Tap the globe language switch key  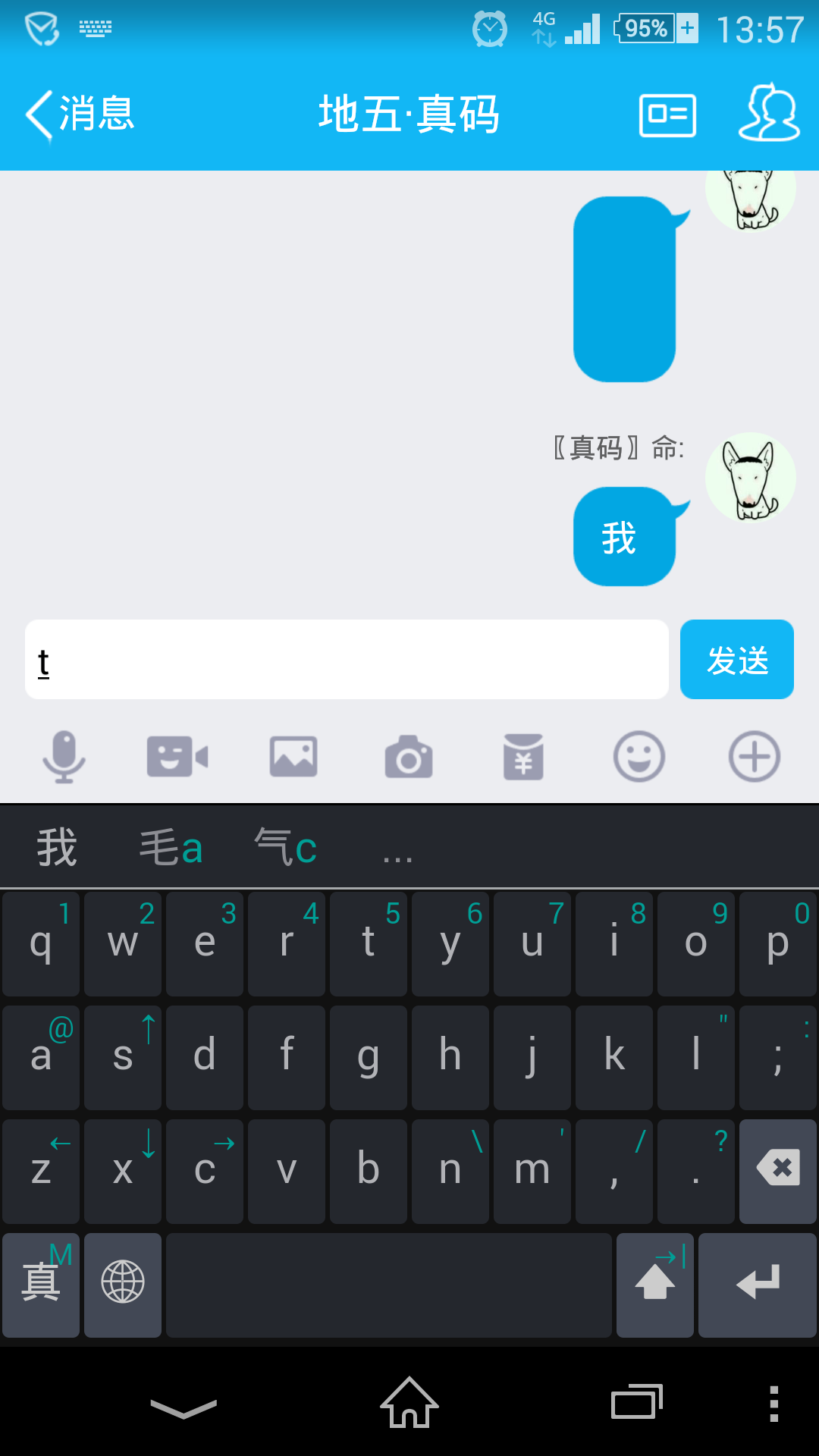pyautogui.click(x=123, y=1284)
